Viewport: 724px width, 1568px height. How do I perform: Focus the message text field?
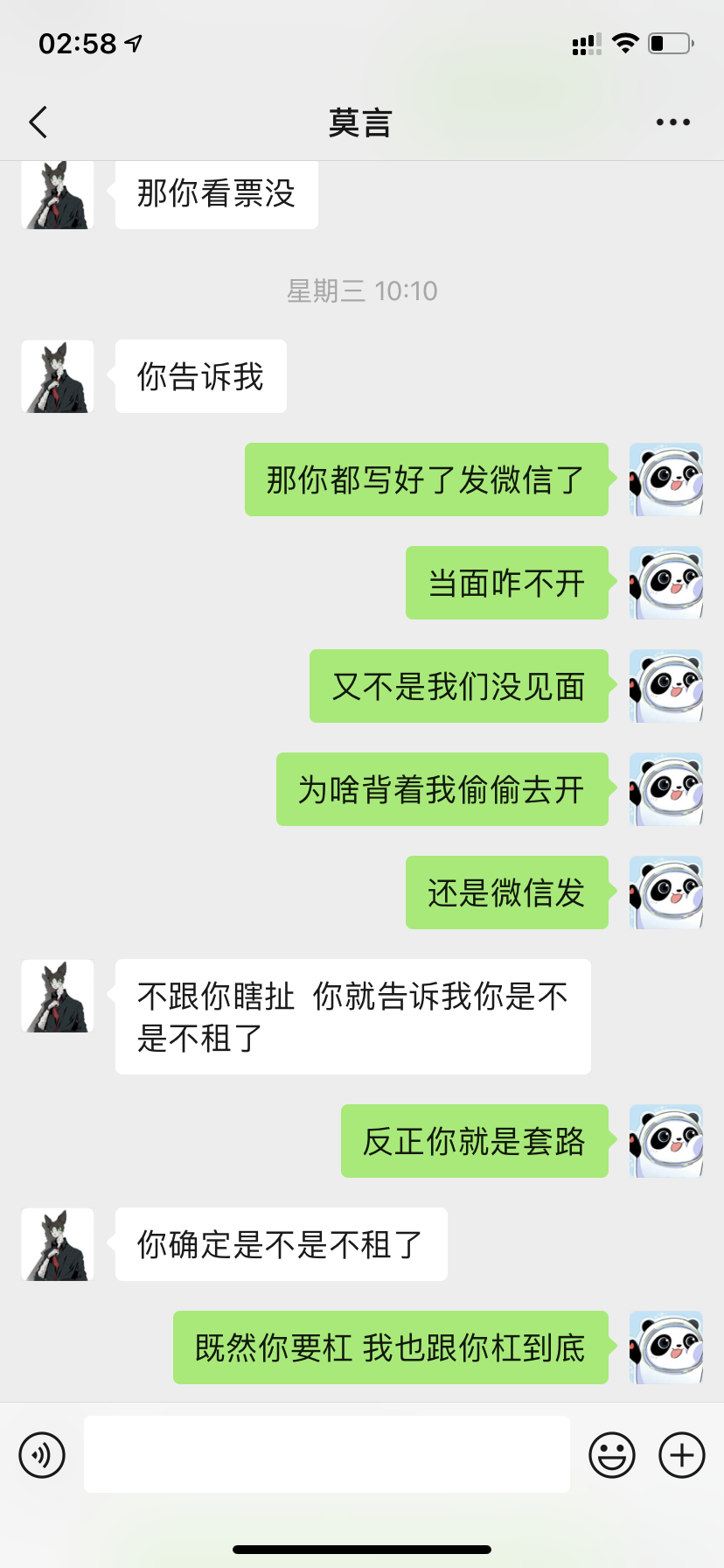(326, 1454)
